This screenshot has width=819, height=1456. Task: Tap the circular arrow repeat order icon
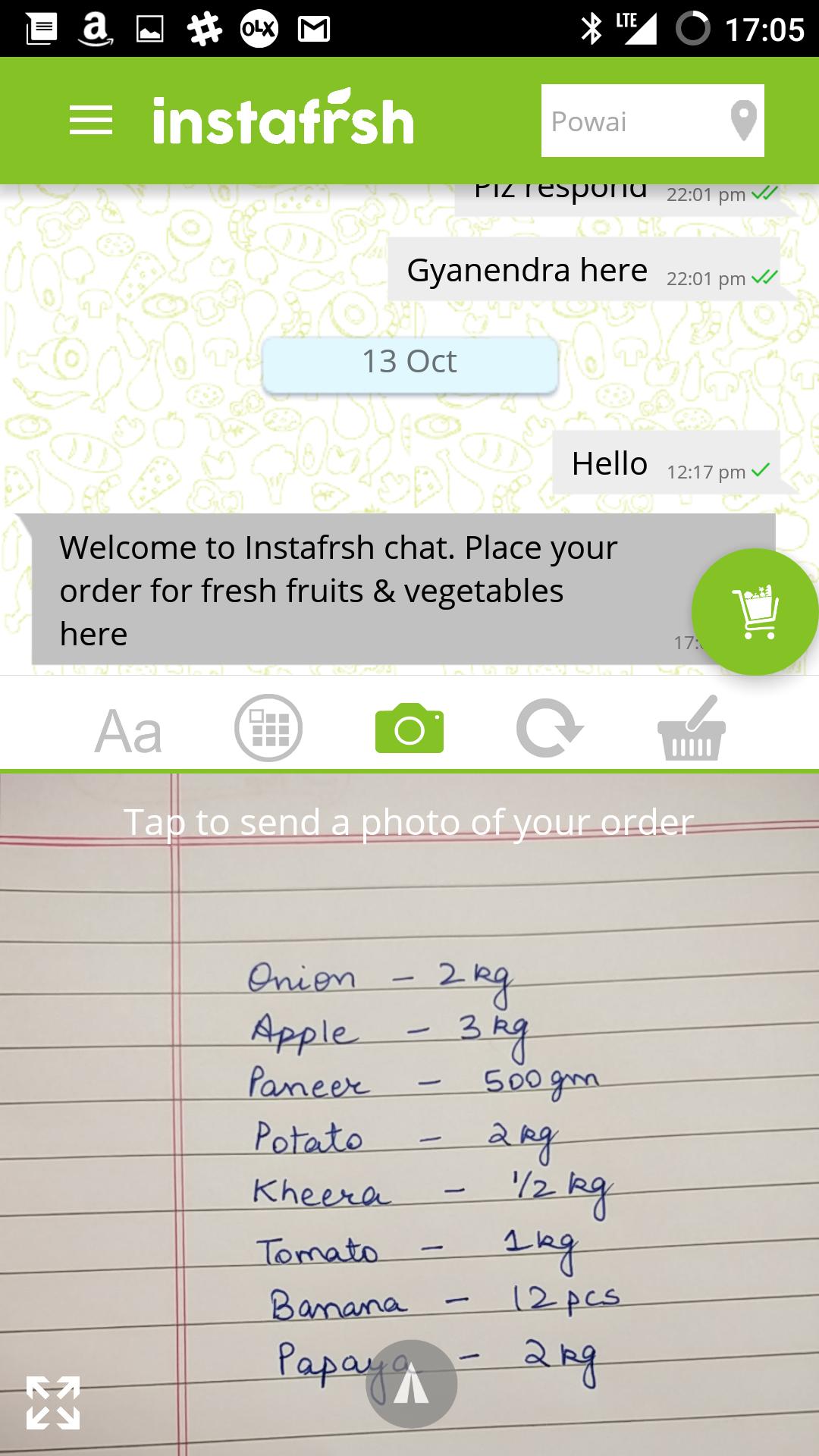549,729
